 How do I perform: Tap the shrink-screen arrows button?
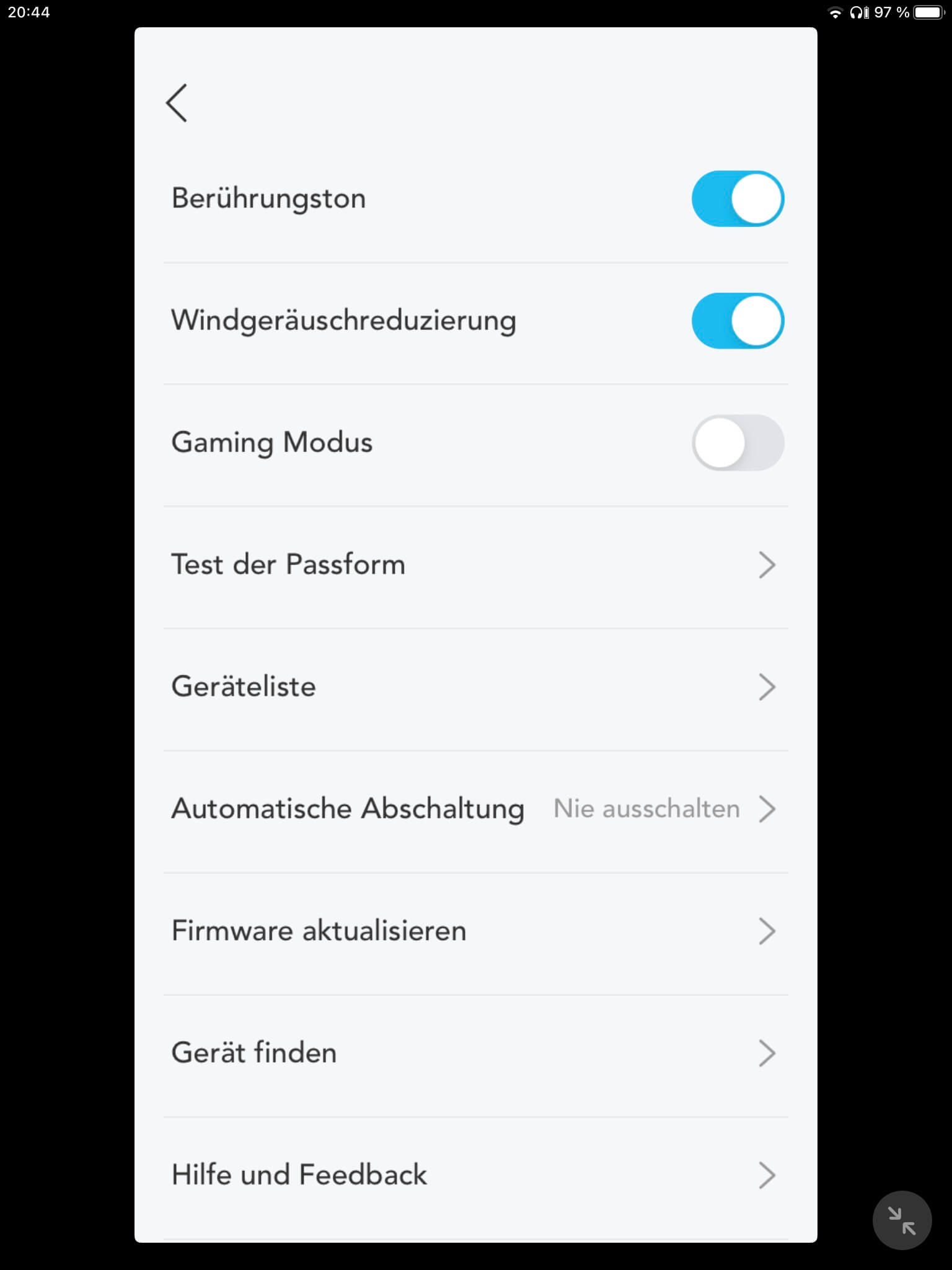(902, 1220)
